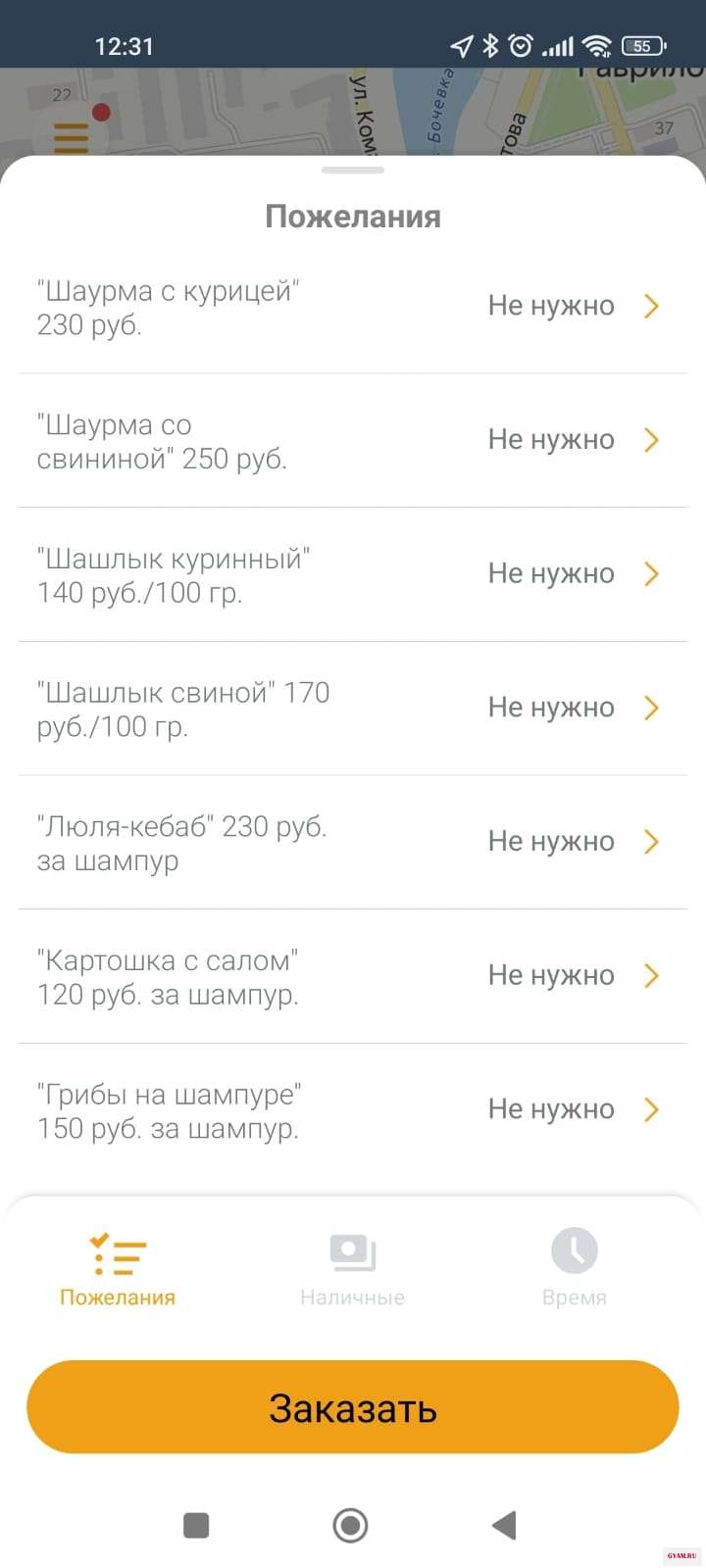Screen dimensions: 706x1568
Task: Open the "Картошка с салом" option
Action: point(353,976)
